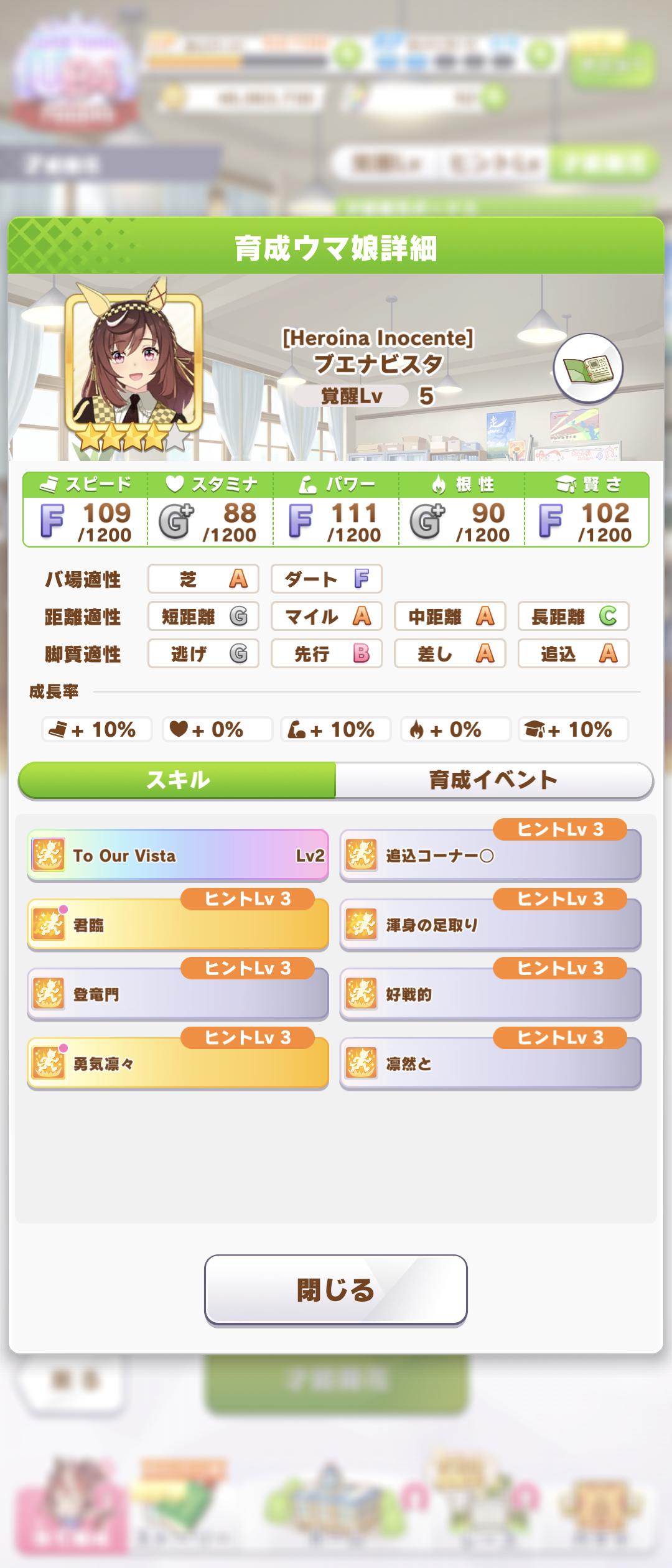Switch to the 育成イベント tab

493,780
